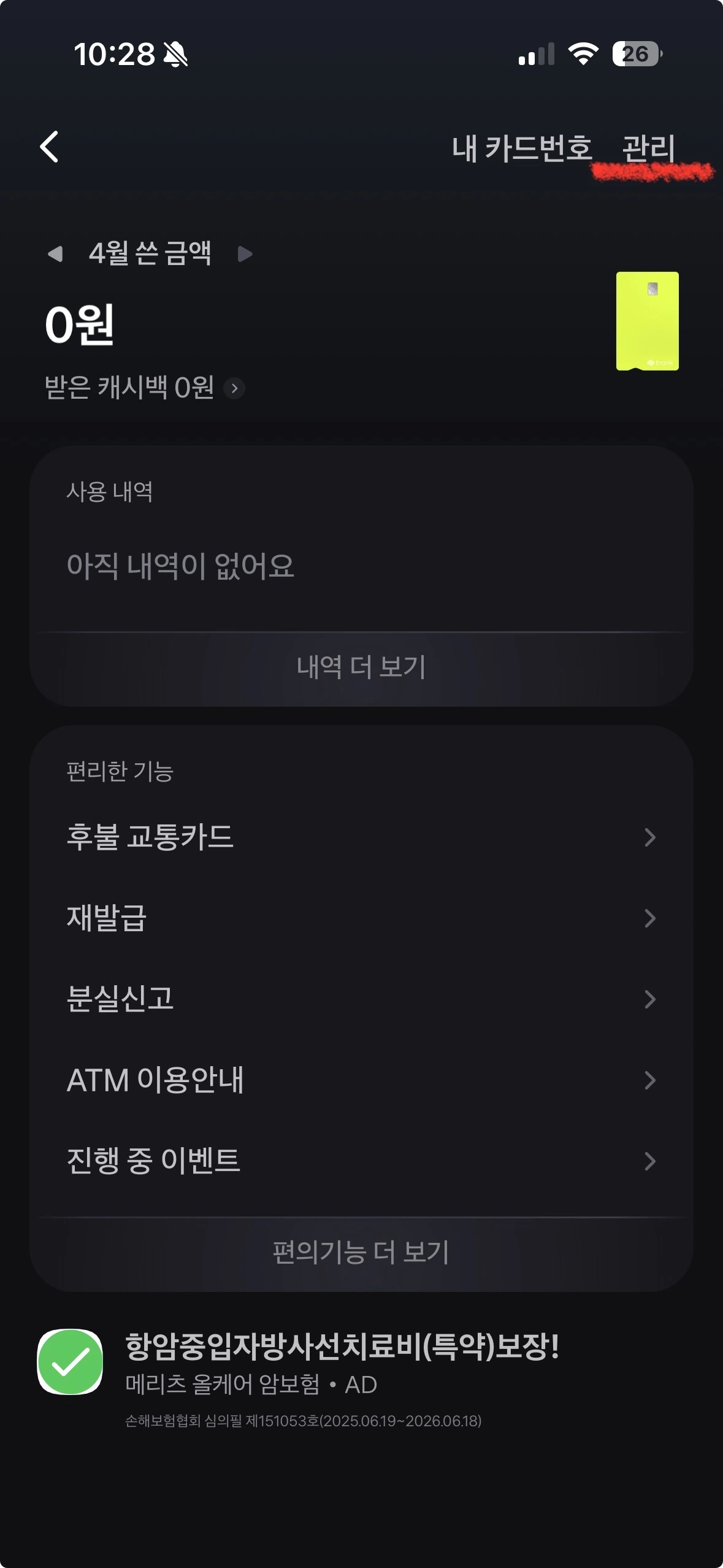This screenshot has height=1568, width=723.
Task: Open 분실신고 lost card report
Action: [x=120, y=999]
